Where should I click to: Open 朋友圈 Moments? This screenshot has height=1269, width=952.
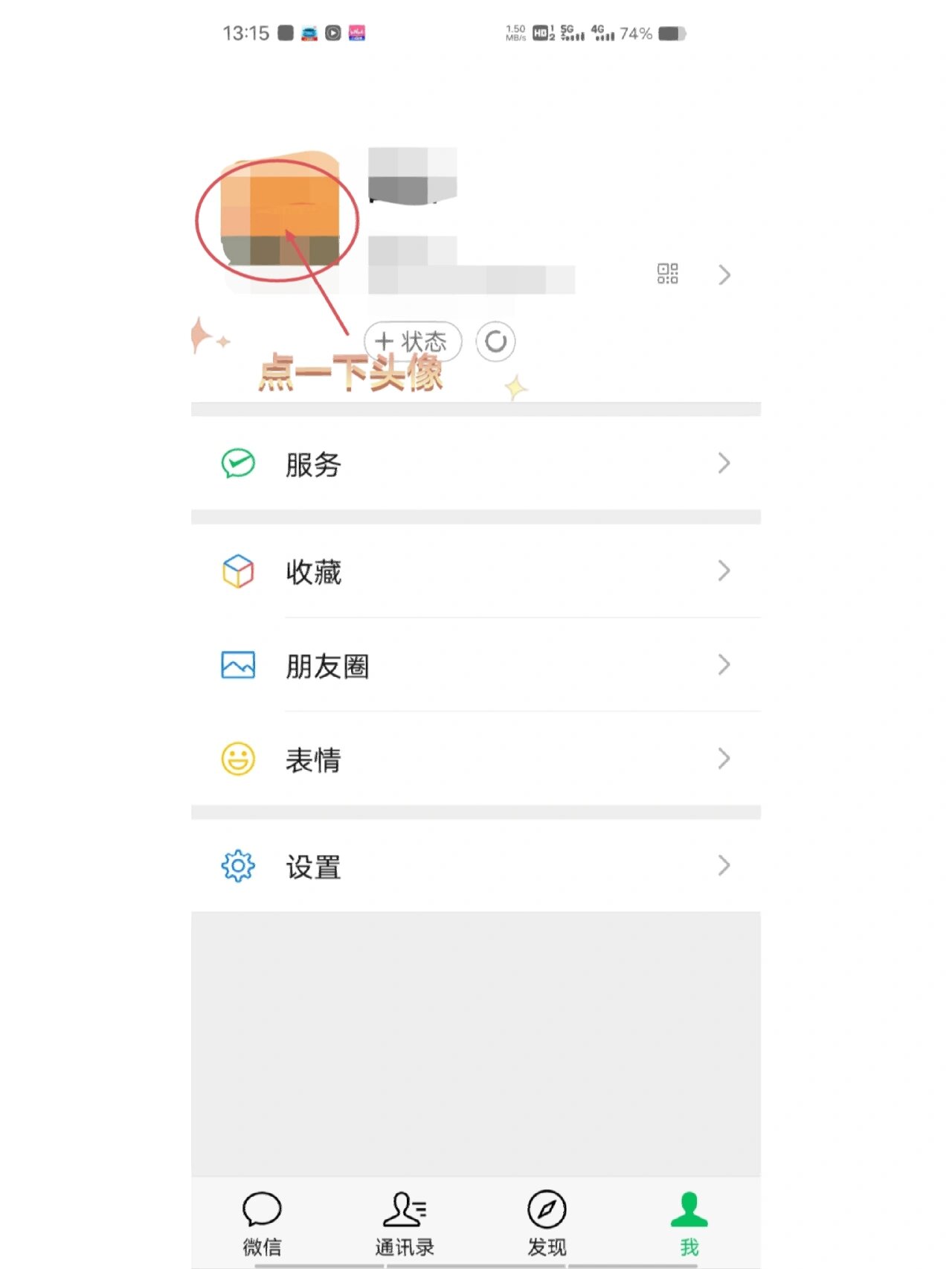476,665
